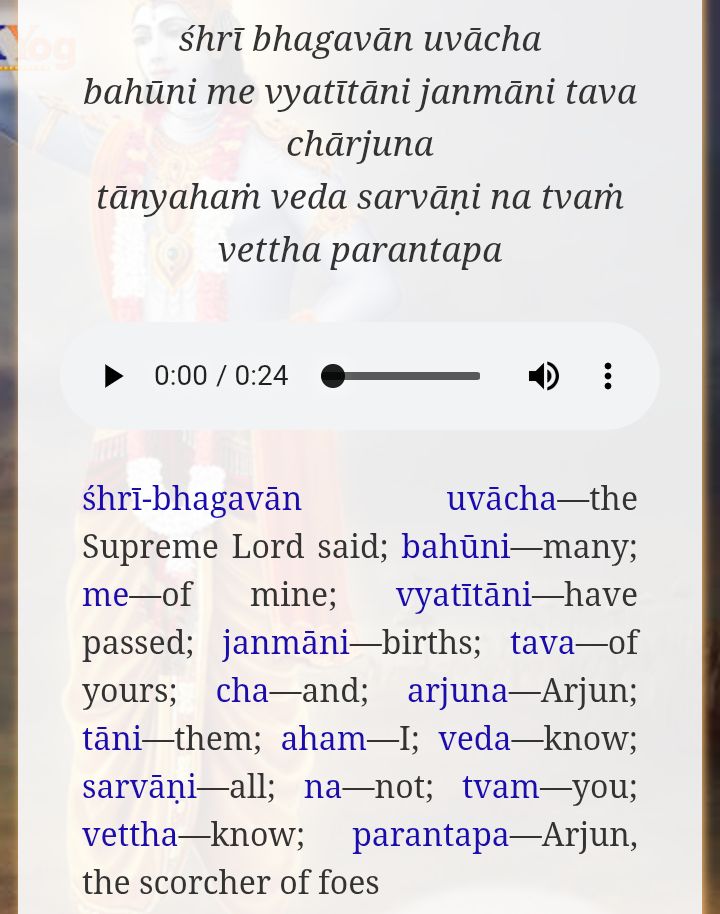Tap the parantapa word link
This screenshot has width=720, height=914.
[430, 834]
